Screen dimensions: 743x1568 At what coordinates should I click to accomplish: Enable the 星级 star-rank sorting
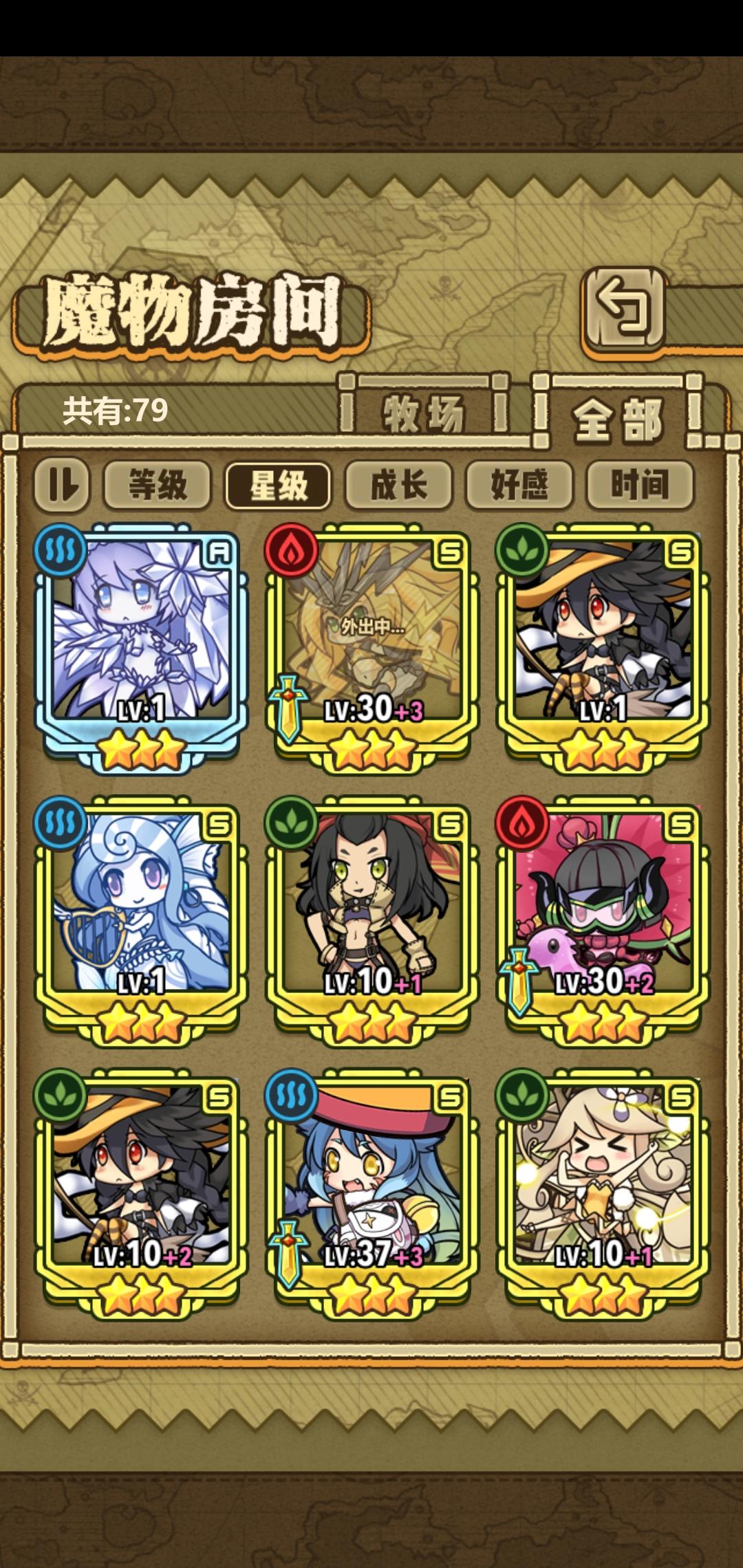(279, 486)
